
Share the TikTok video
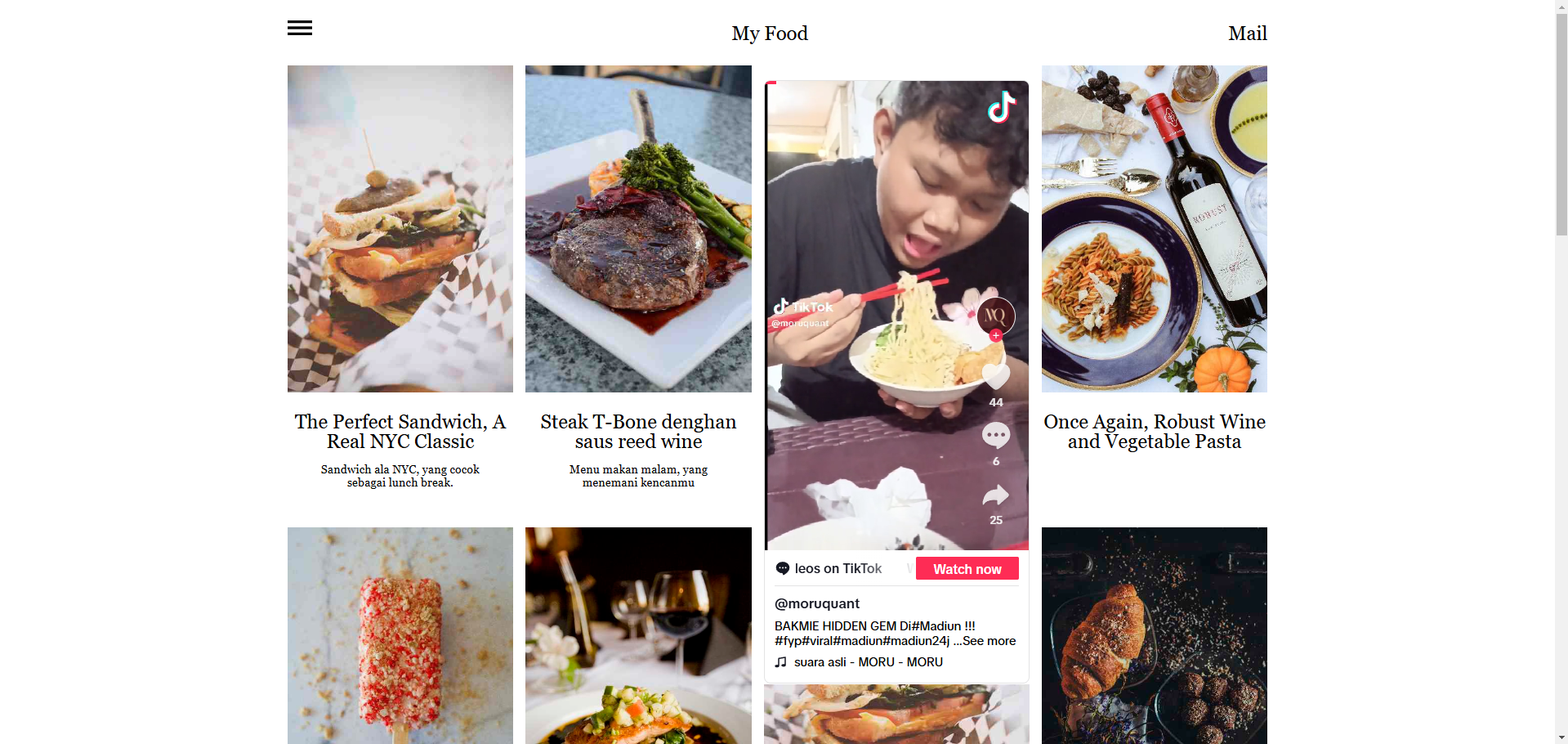click(x=995, y=495)
